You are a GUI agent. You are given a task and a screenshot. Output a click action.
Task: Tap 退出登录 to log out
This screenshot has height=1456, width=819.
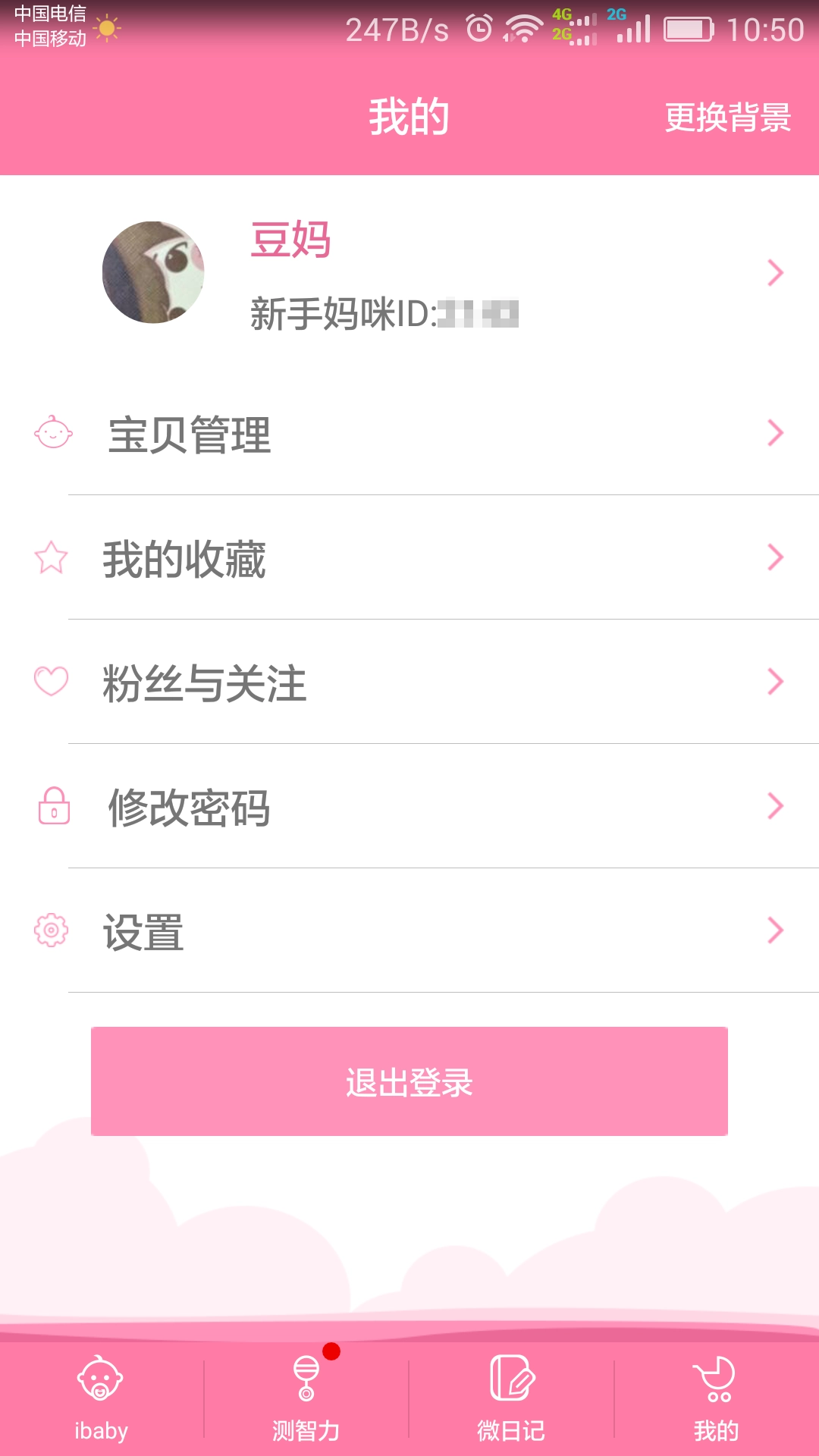409,1083
